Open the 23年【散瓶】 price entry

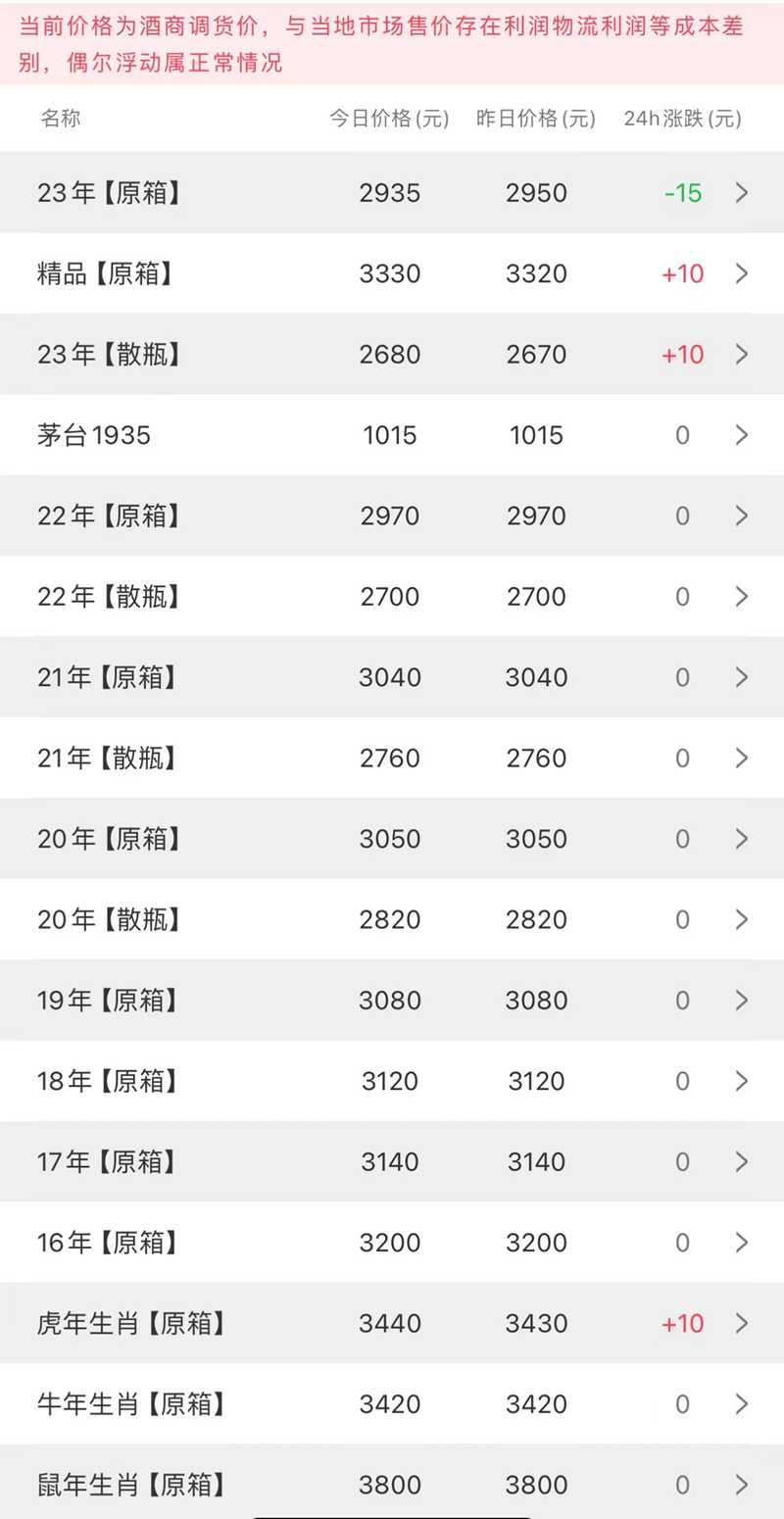(392, 354)
